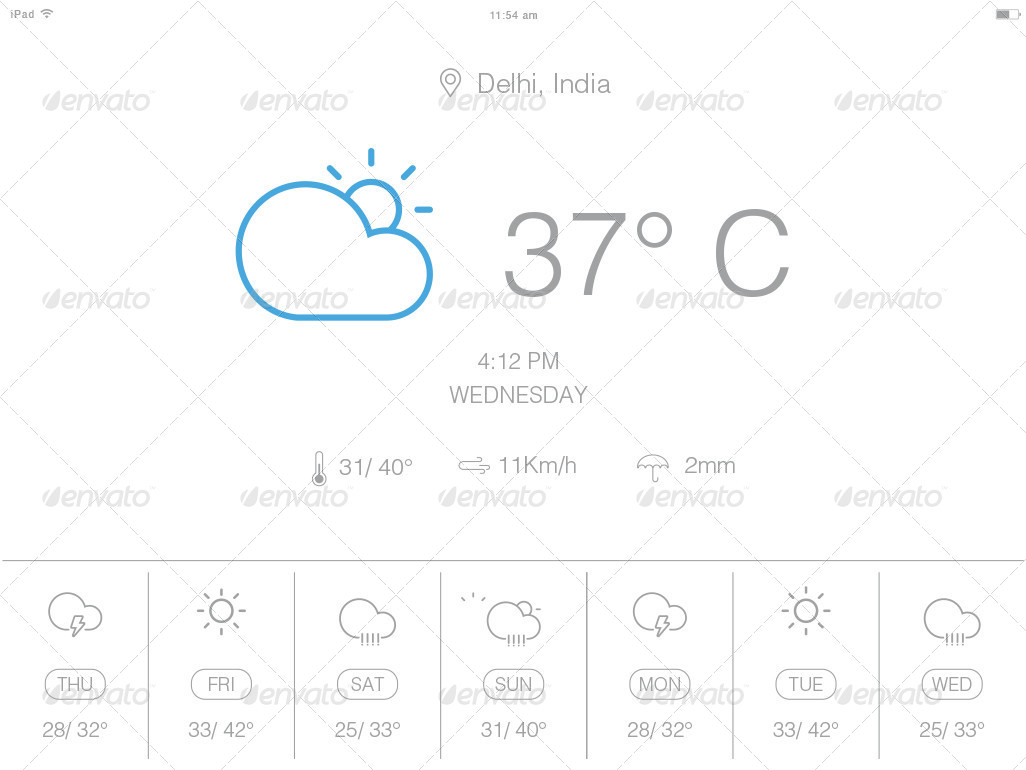Screen dimensions: 1026x770
Task: Select the THU forecast day
Action: (75, 685)
